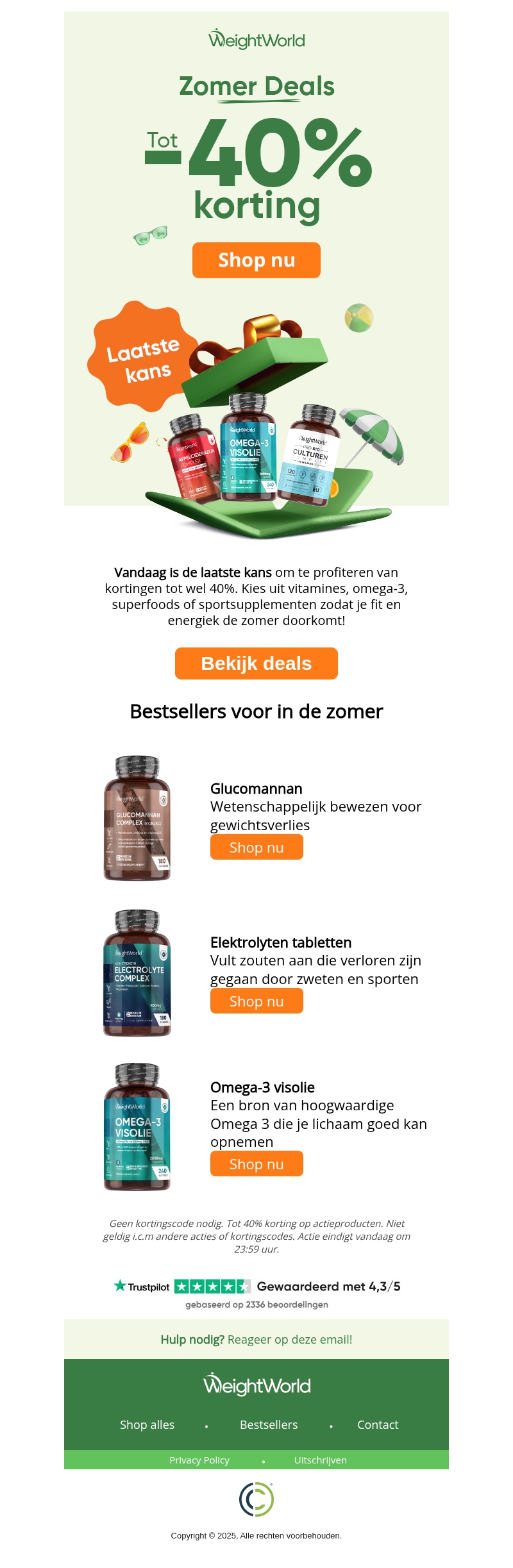Tap Uitschrijven to unsubscribe
The height and width of the screenshot is (1568, 513).
(320, 1460)
